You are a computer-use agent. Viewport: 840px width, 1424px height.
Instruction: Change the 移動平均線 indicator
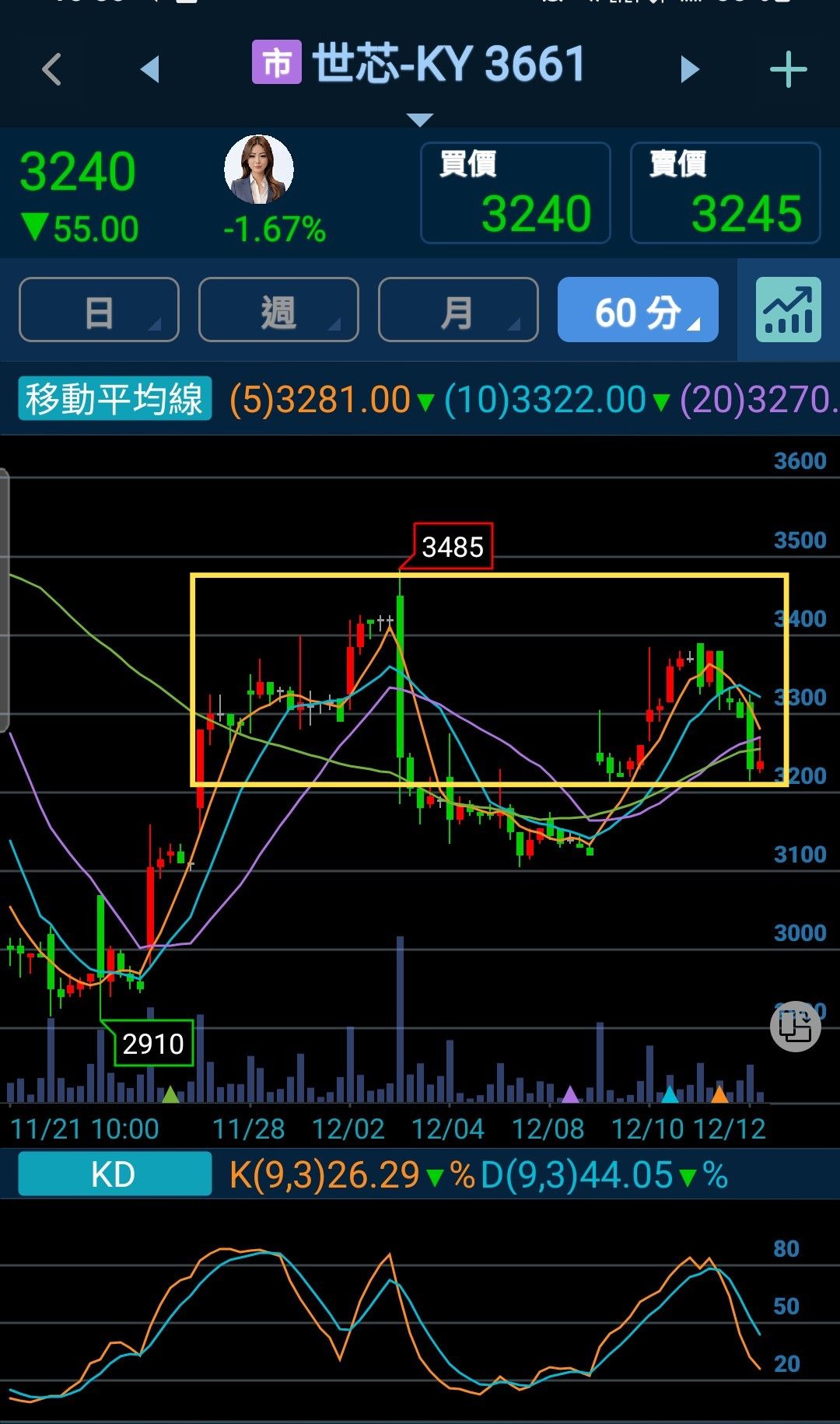point(114,400)
